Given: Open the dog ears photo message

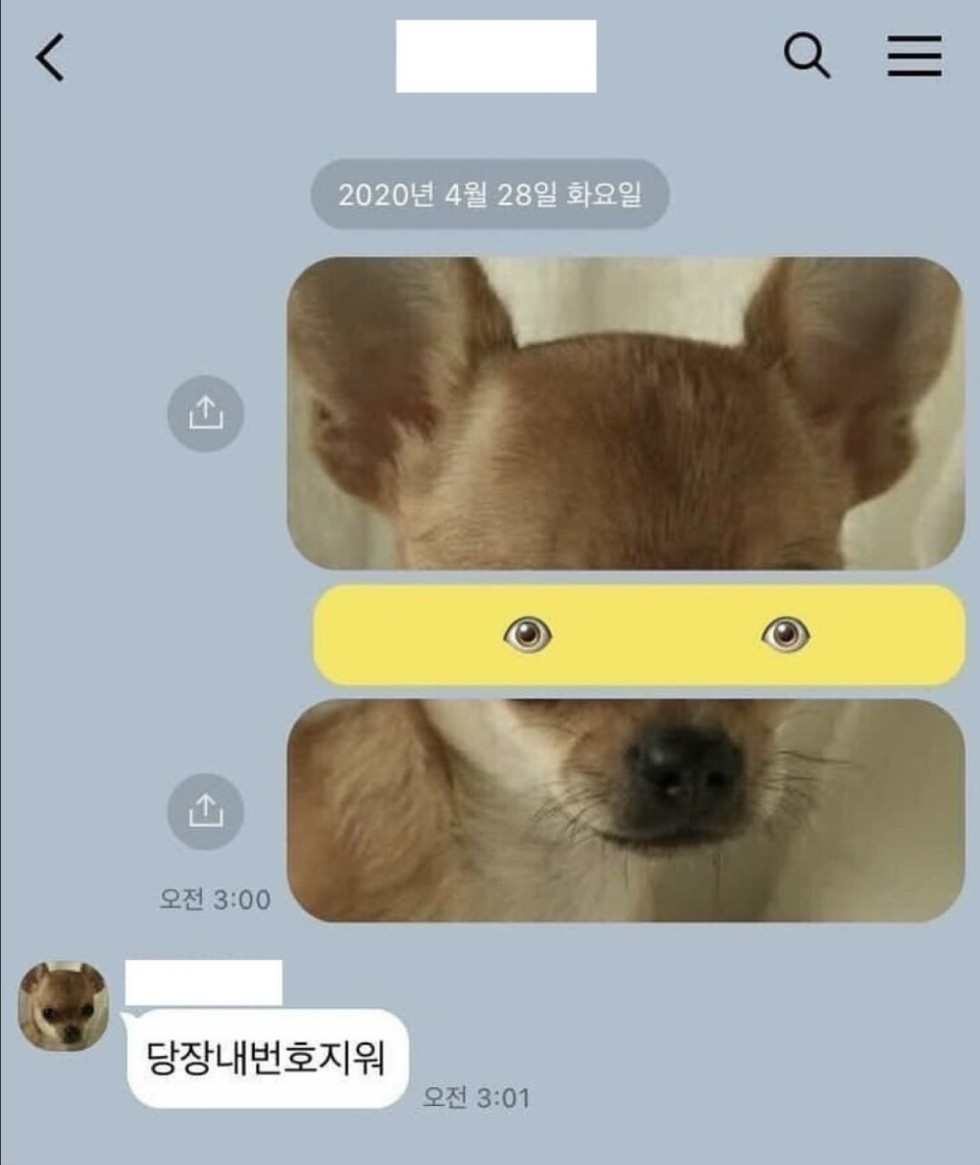Looking at the screenshot, I should tap(625, 413).
